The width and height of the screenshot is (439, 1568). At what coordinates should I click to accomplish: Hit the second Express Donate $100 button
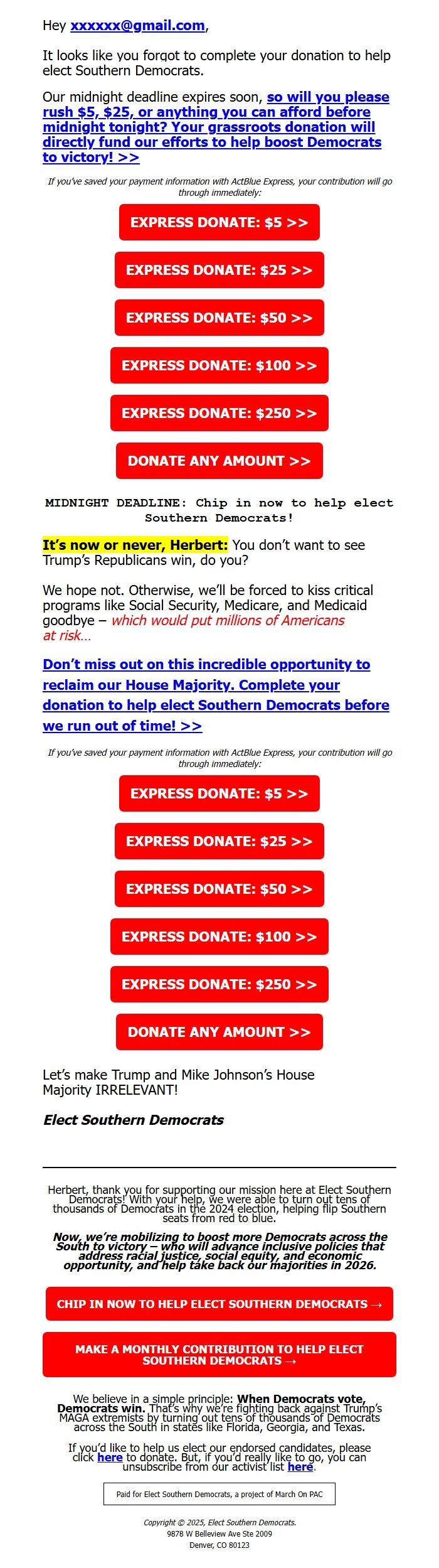pyautogui.click(x=219, y=937)
